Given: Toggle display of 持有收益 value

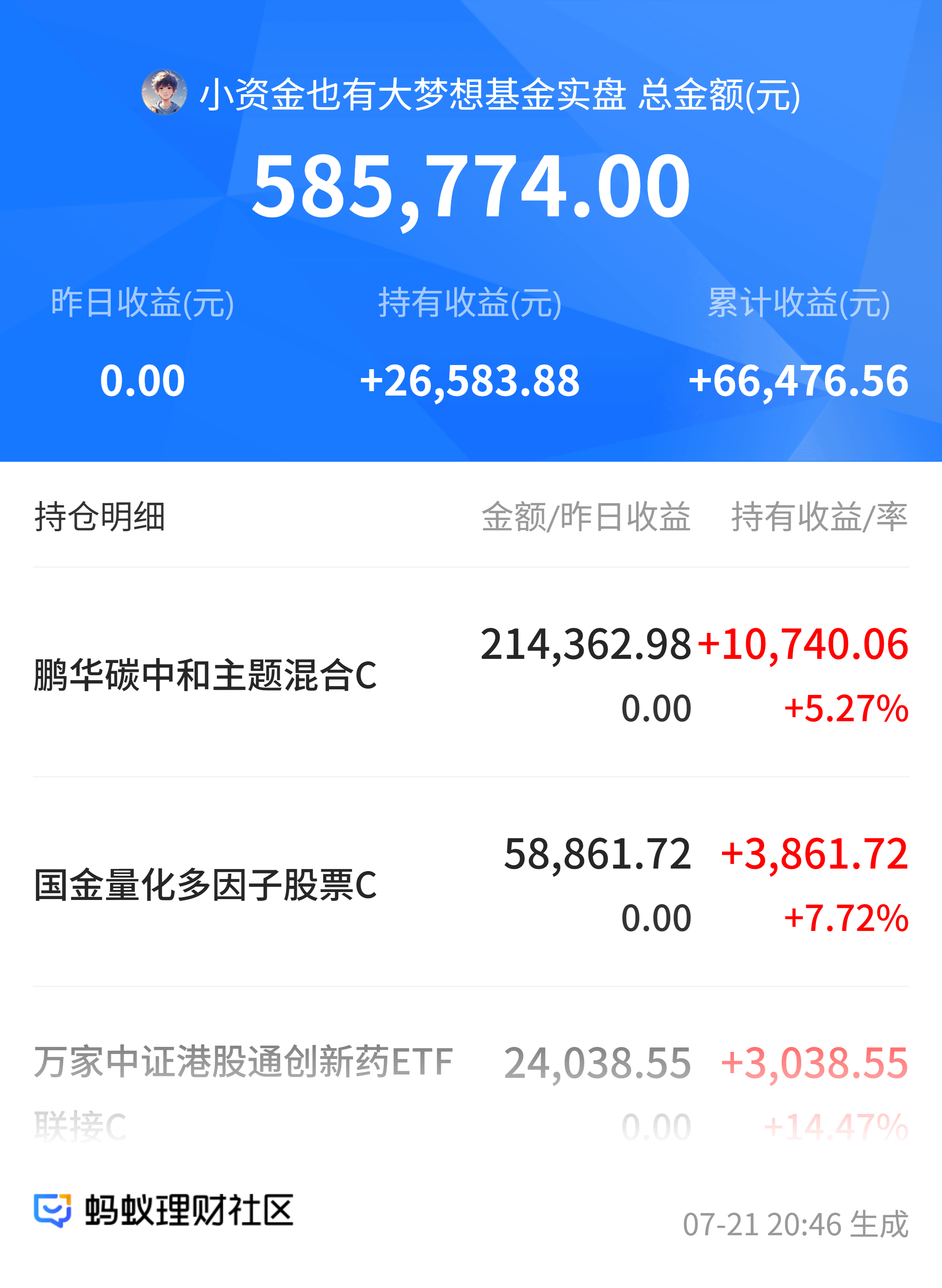Looking at the screenshot, I should tap(471, 382).
